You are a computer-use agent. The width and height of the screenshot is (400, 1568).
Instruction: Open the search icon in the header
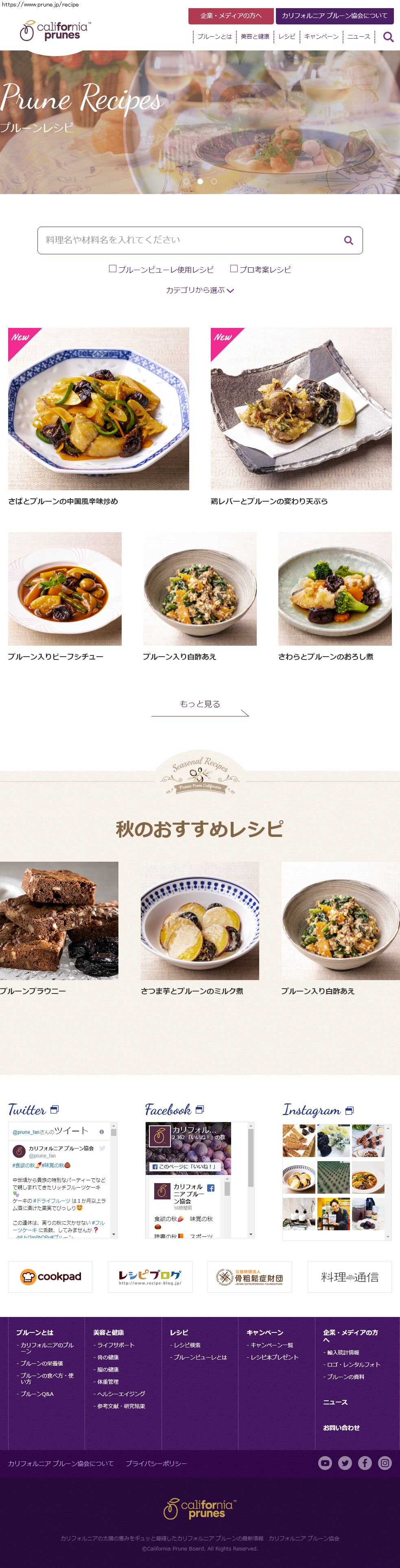(x=388, y=37)
